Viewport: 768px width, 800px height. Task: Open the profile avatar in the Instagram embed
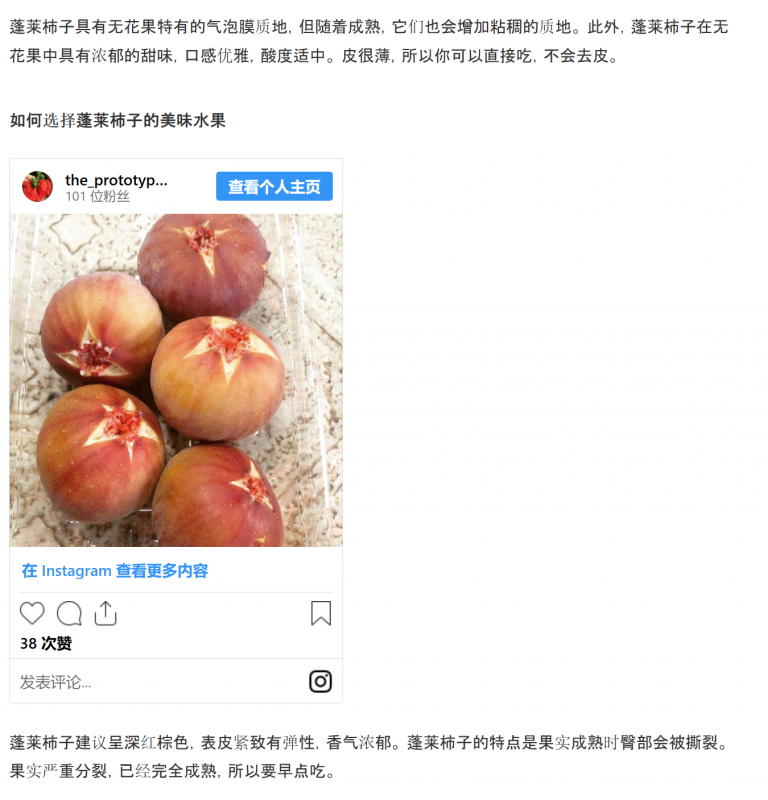(37, 187)
